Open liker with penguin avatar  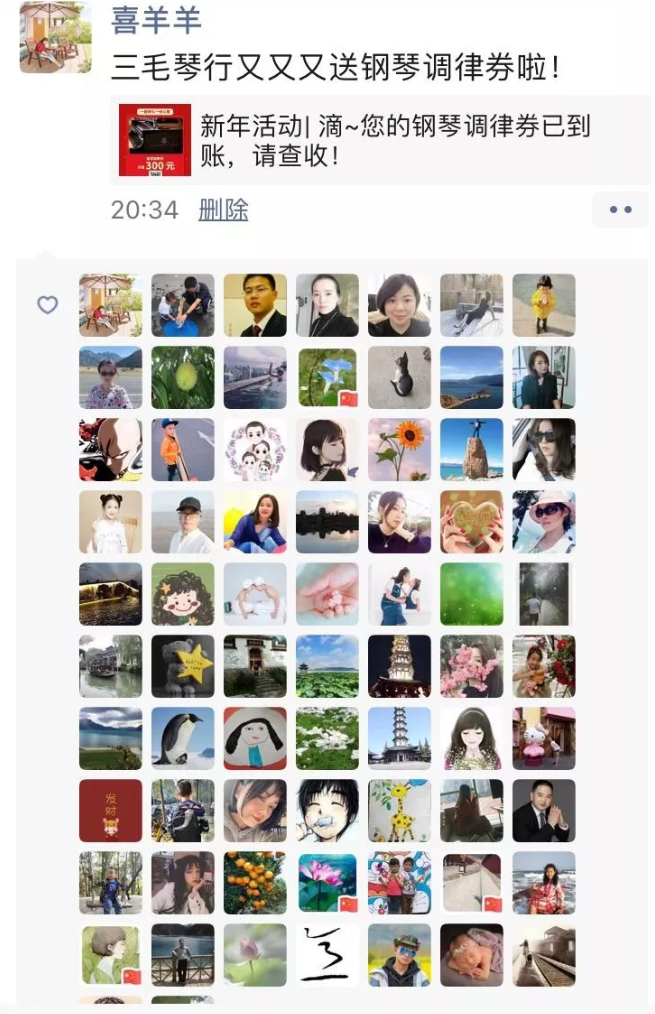coord(183,738)
